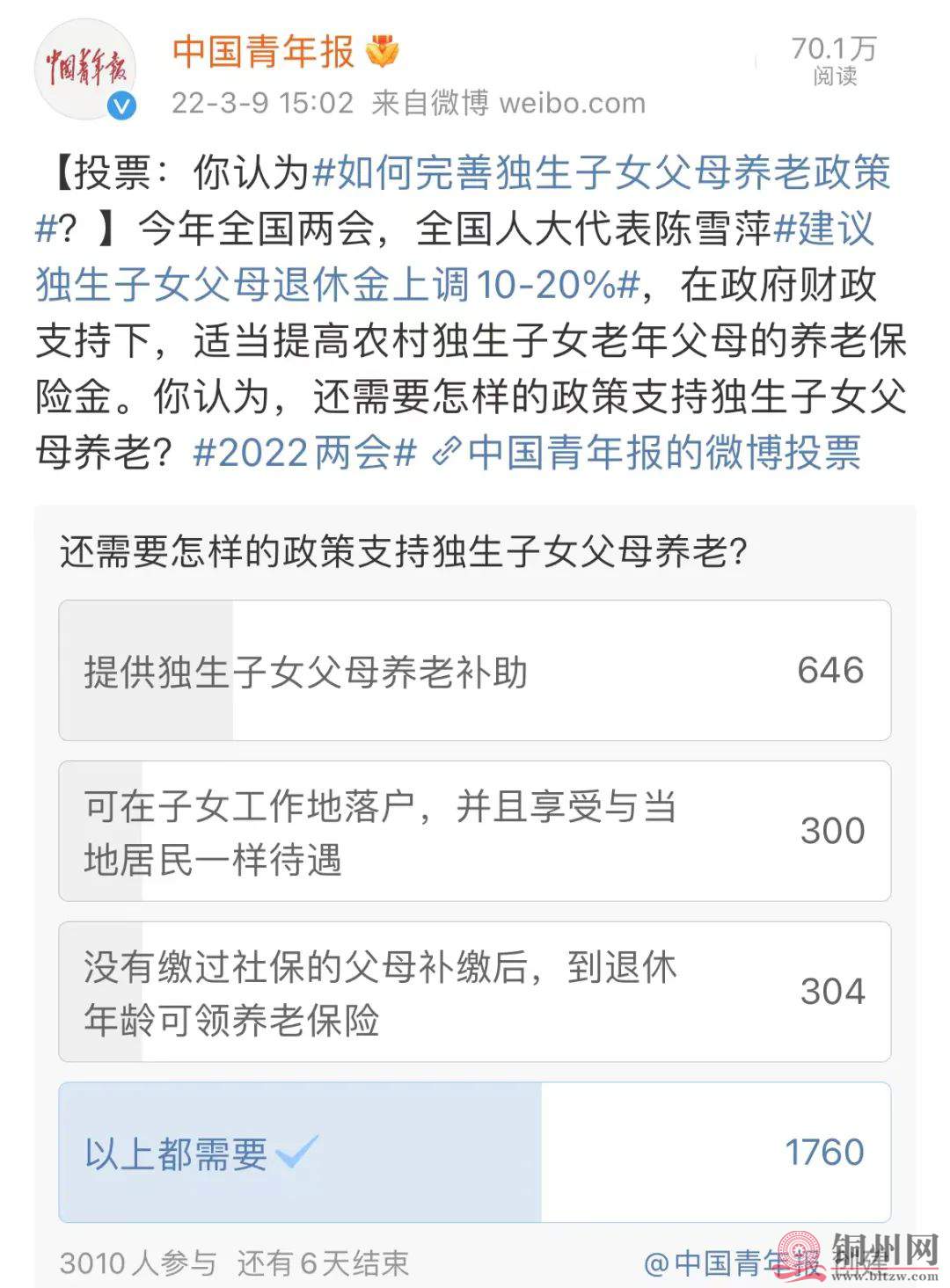Select the poll option 提供独生子女父母养老补助

point(475,670)
